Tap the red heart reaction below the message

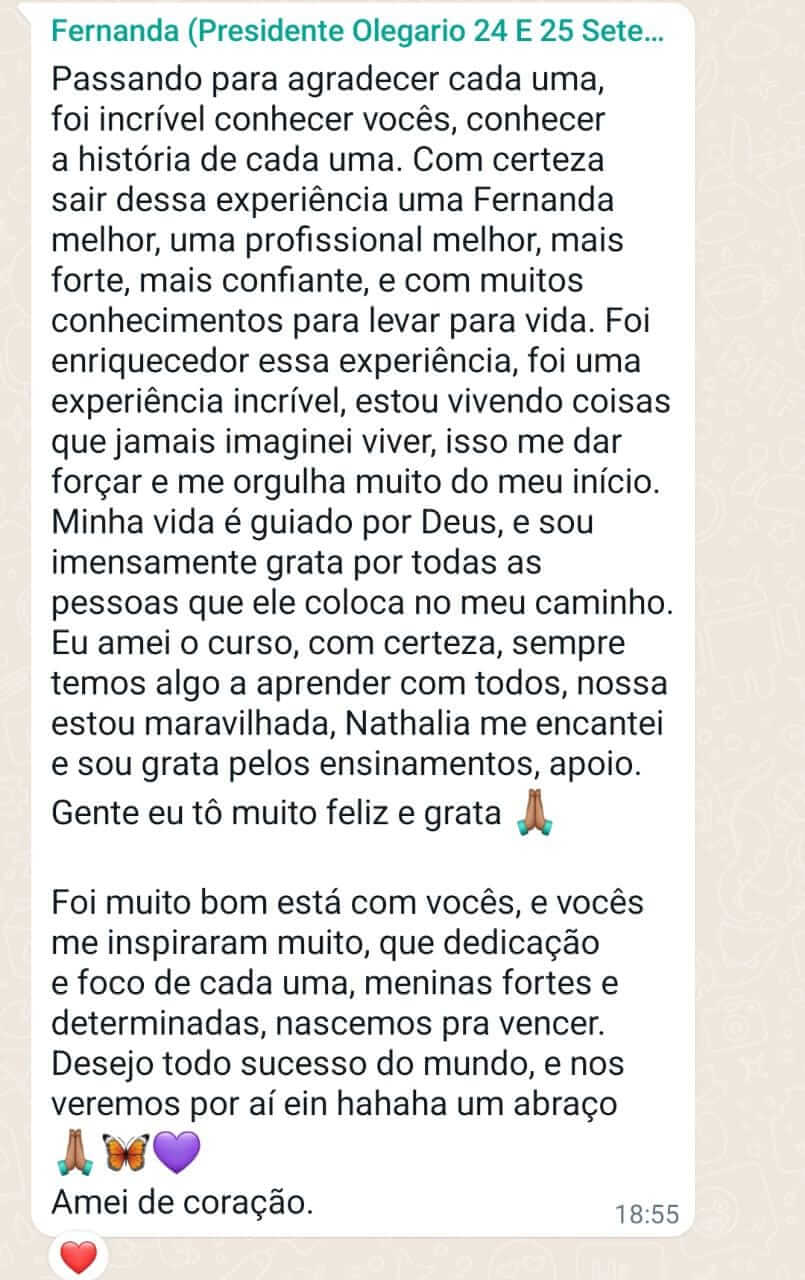pos(79,1256)
